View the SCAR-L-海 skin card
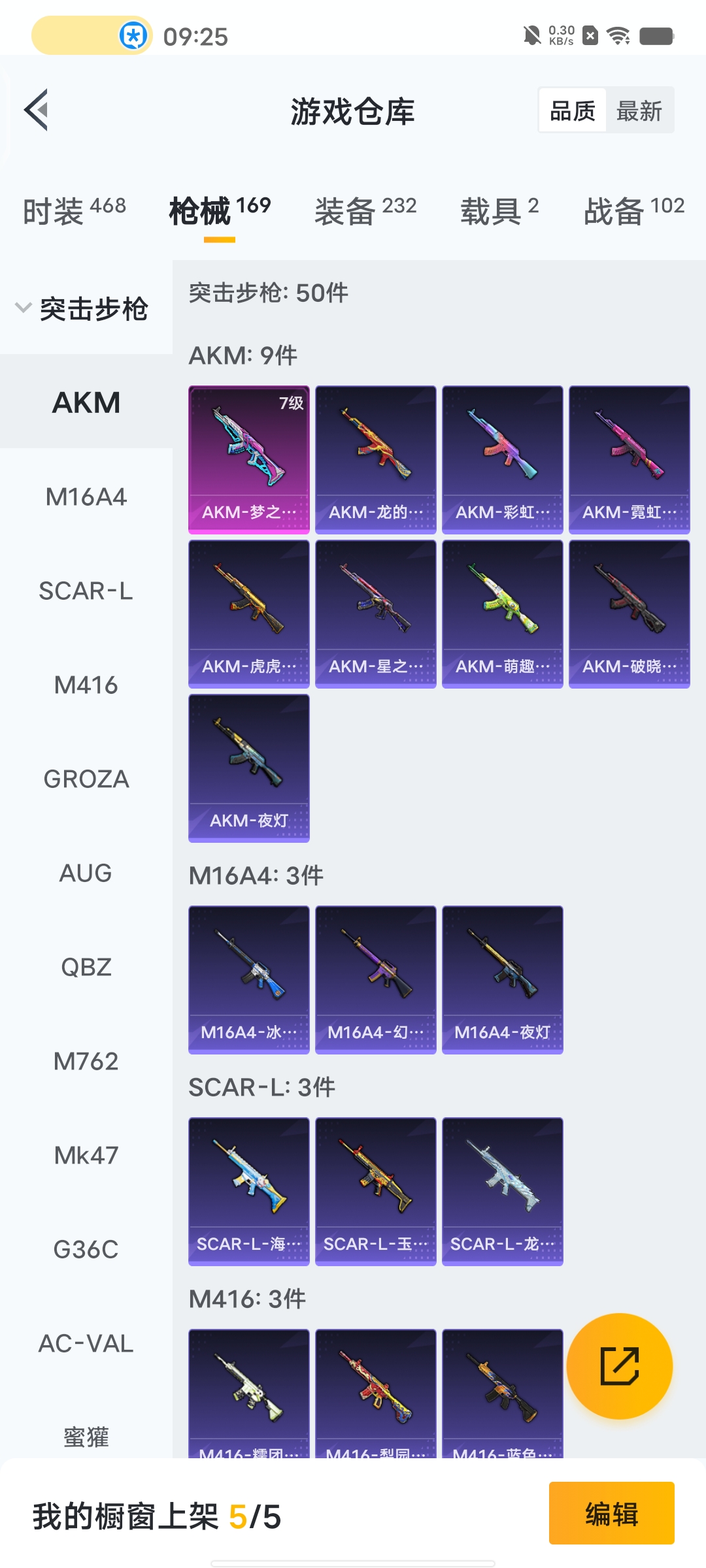Screen dimensions: 706x1568 [x=249, y=1191]
